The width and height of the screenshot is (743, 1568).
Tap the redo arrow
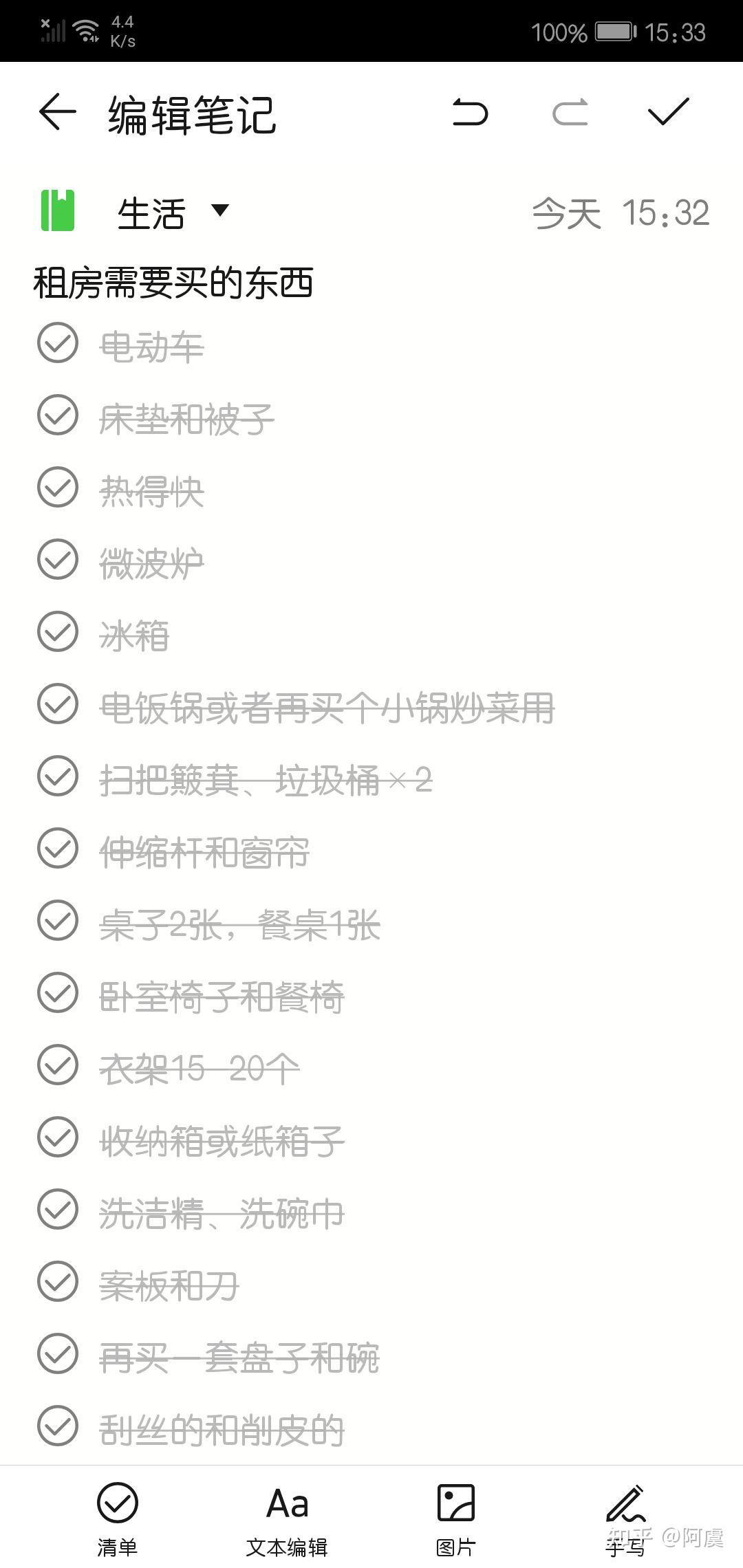click(x=570, y=113)
